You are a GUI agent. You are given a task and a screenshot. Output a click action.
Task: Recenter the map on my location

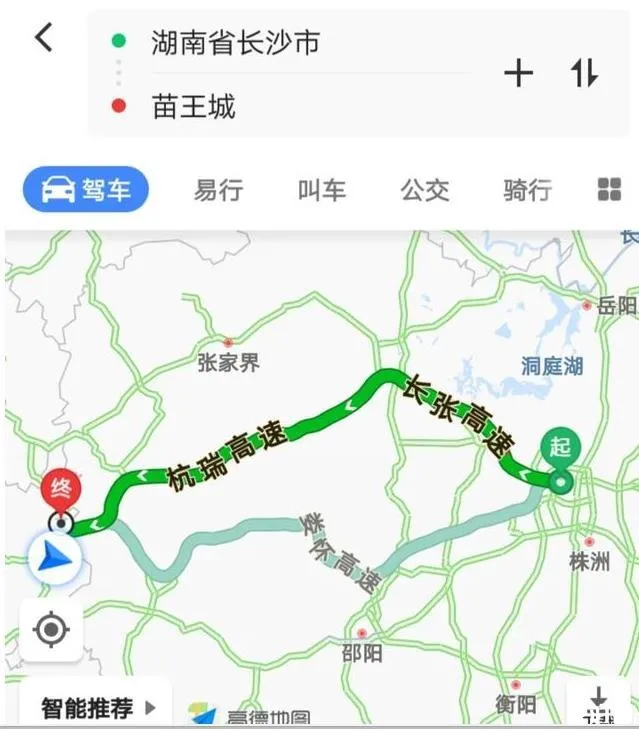pyautogui.click(x=51, y=630)
